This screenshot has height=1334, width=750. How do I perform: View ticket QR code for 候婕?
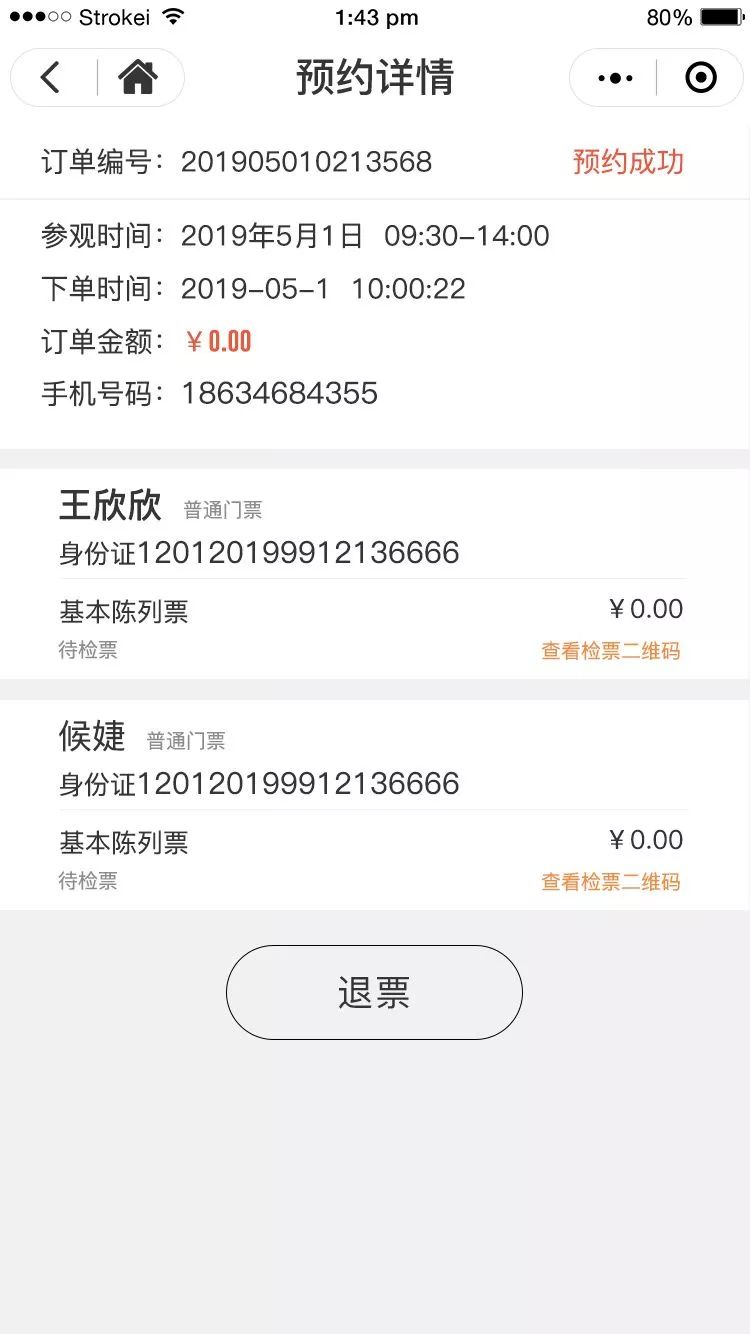point(610,882)
